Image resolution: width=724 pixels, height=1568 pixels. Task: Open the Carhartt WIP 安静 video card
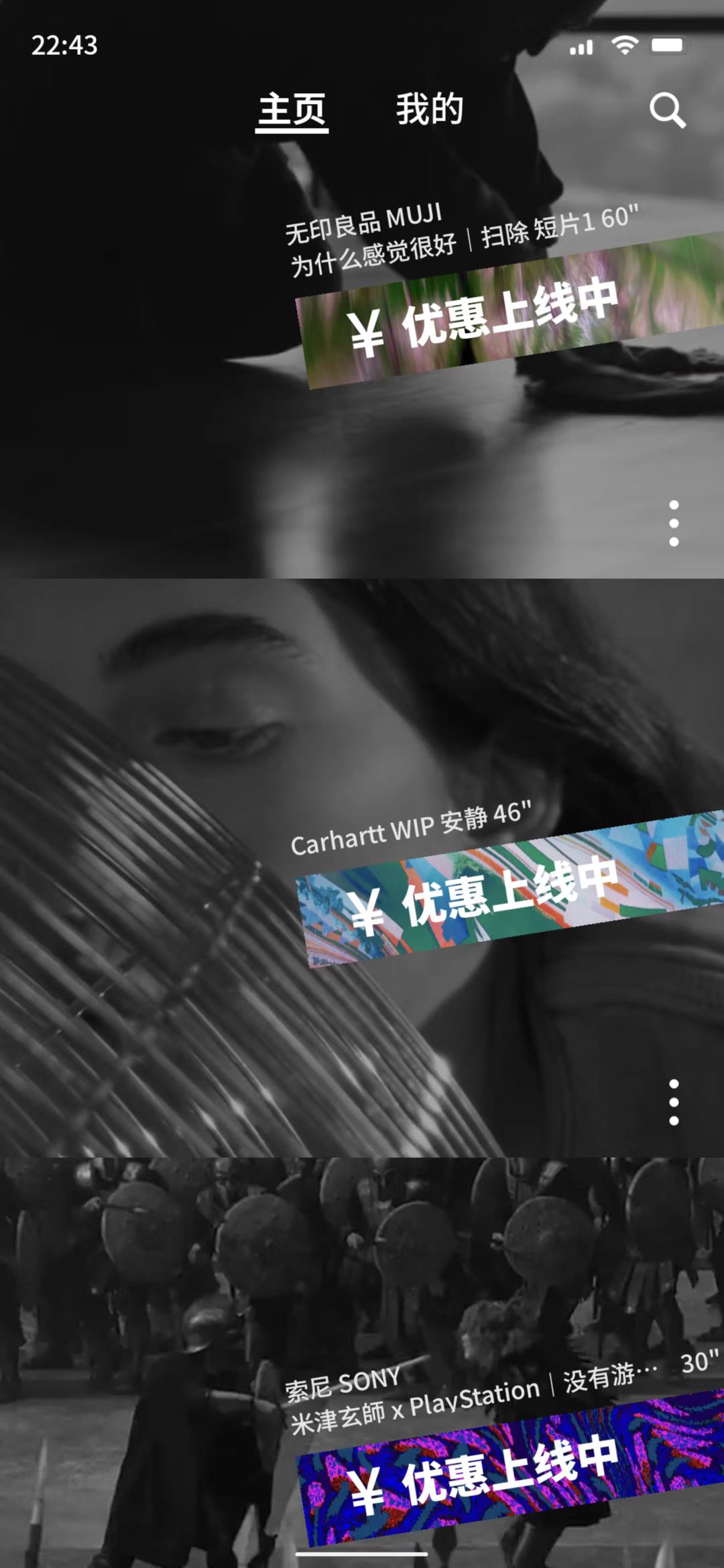(x=362, y=868)
